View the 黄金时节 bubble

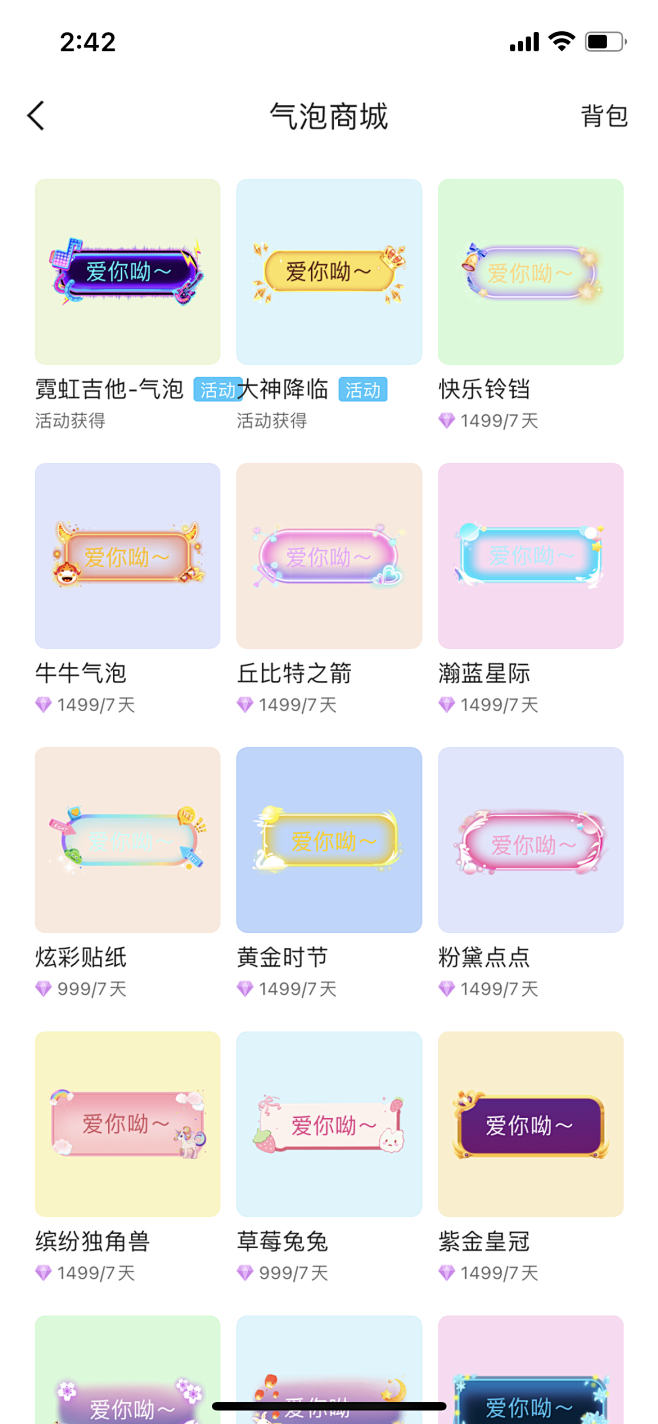[x=329, y=840]
